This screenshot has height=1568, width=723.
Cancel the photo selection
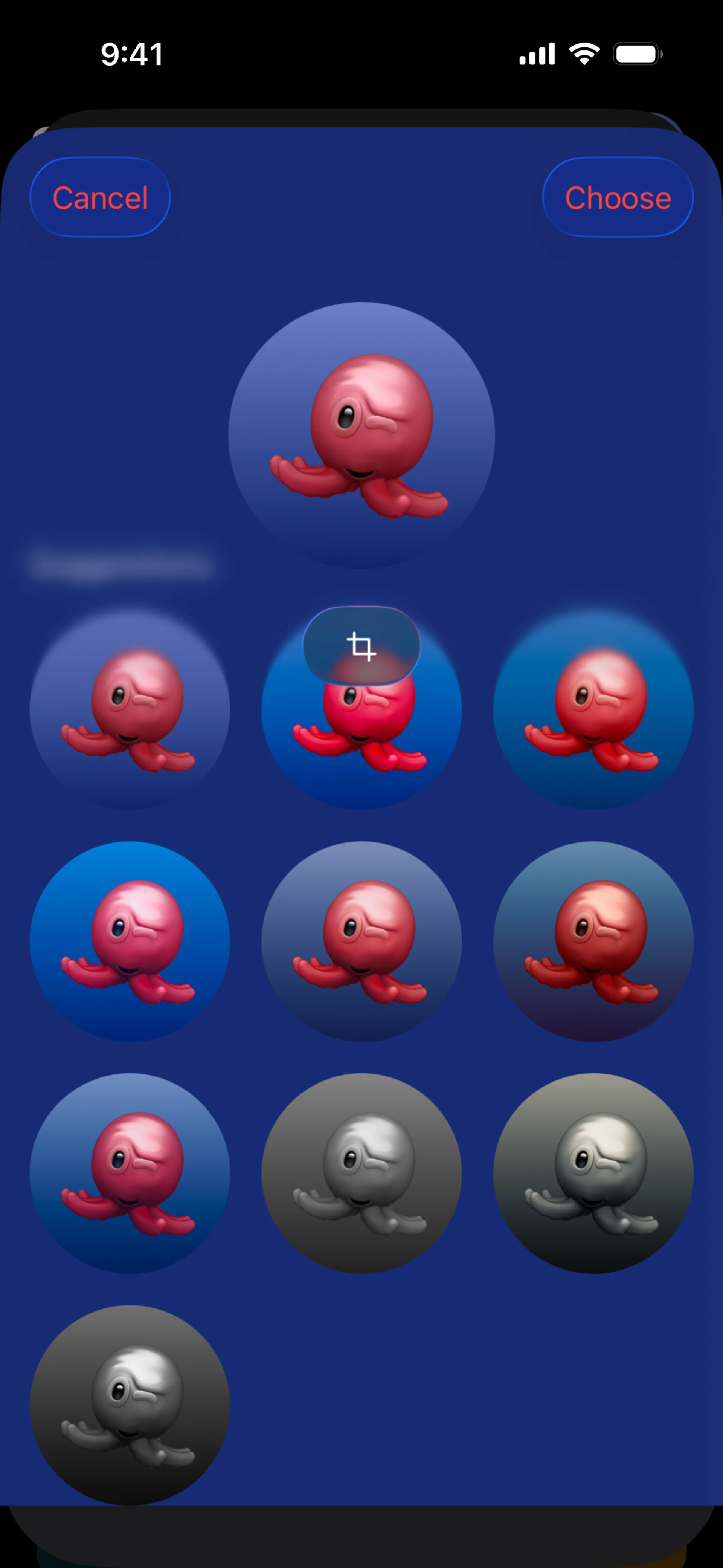(100, 197)
